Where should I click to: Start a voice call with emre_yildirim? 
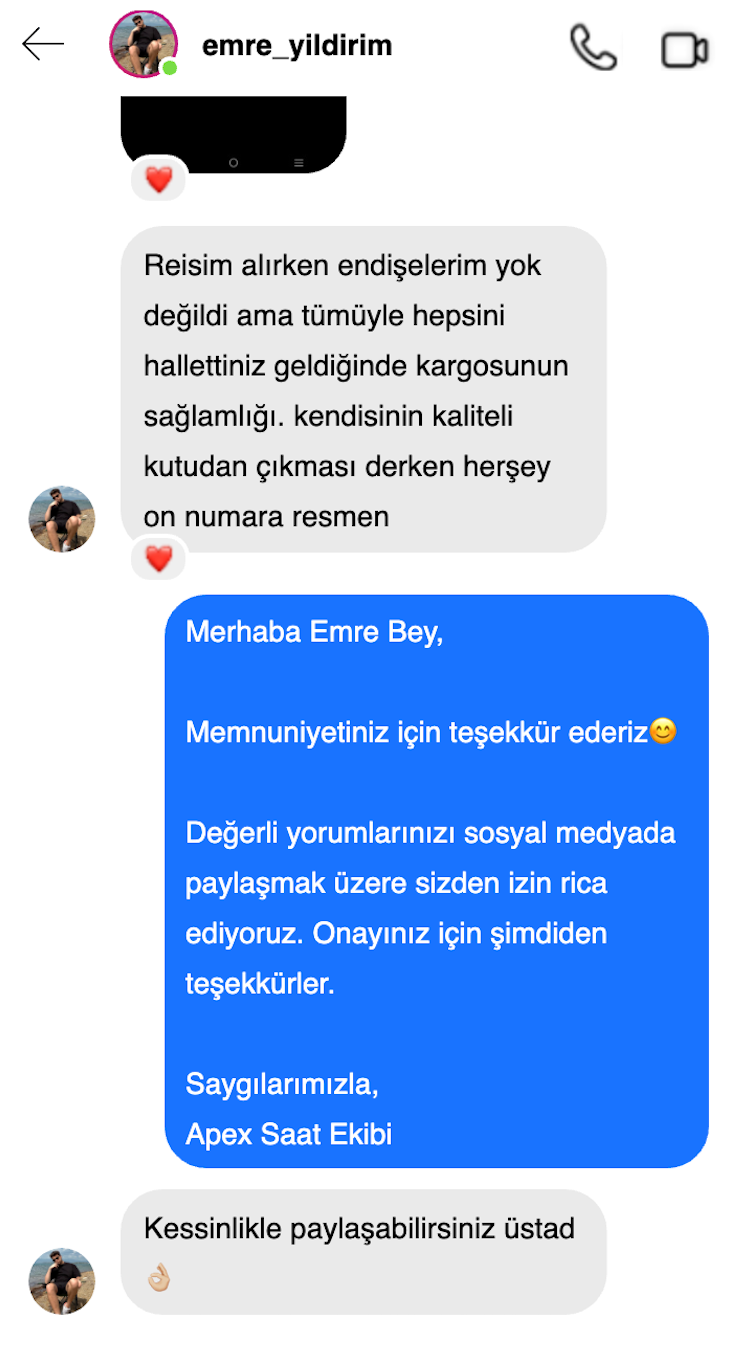[x=593, y=47]
